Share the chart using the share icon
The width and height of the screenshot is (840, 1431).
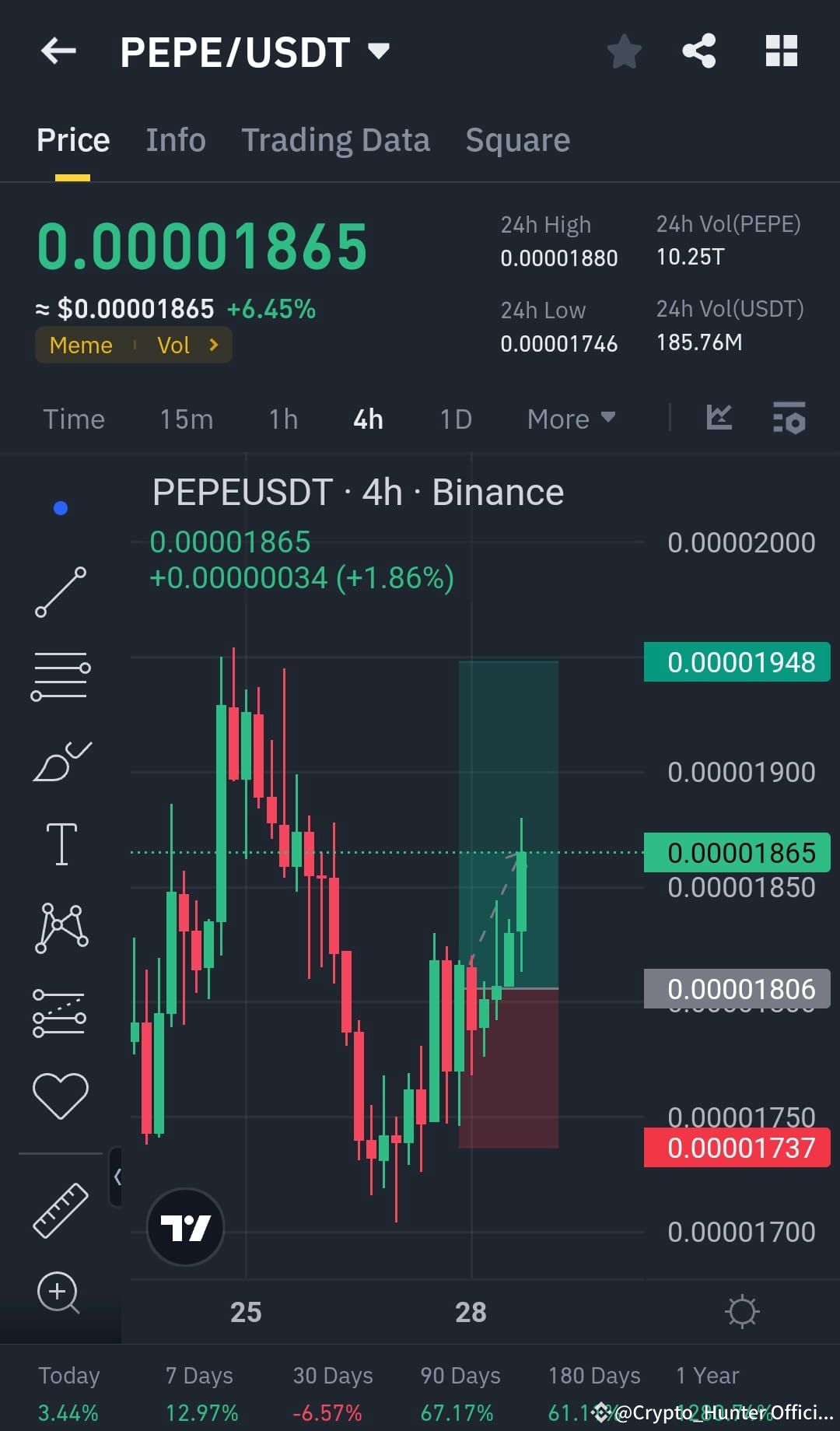click(698, 51)
